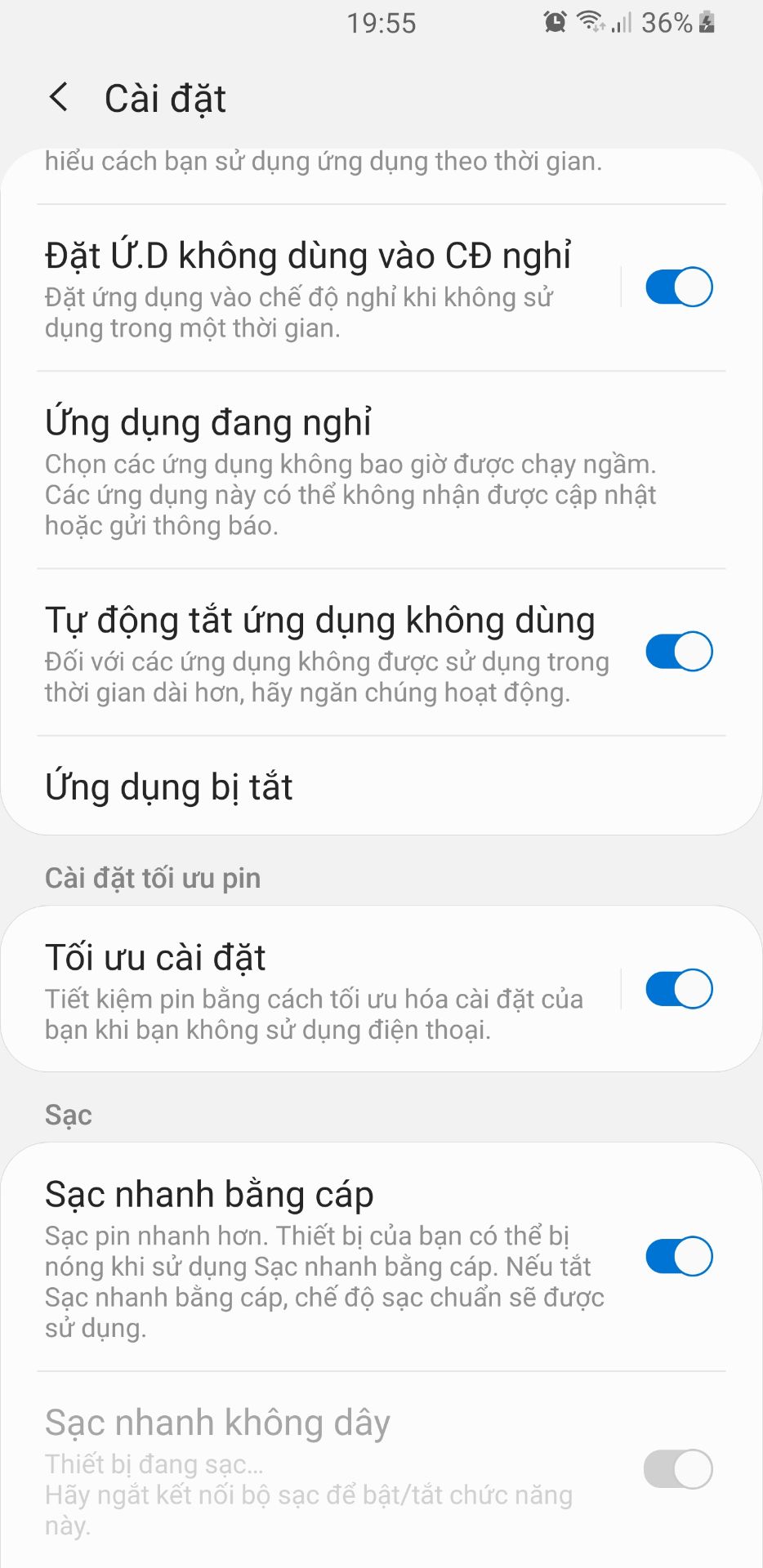763x1568 pixels.
Task: Toggle Đặt Ứ.D không dùng vào CĐ nghỉ switch
Action: (679, 287)
